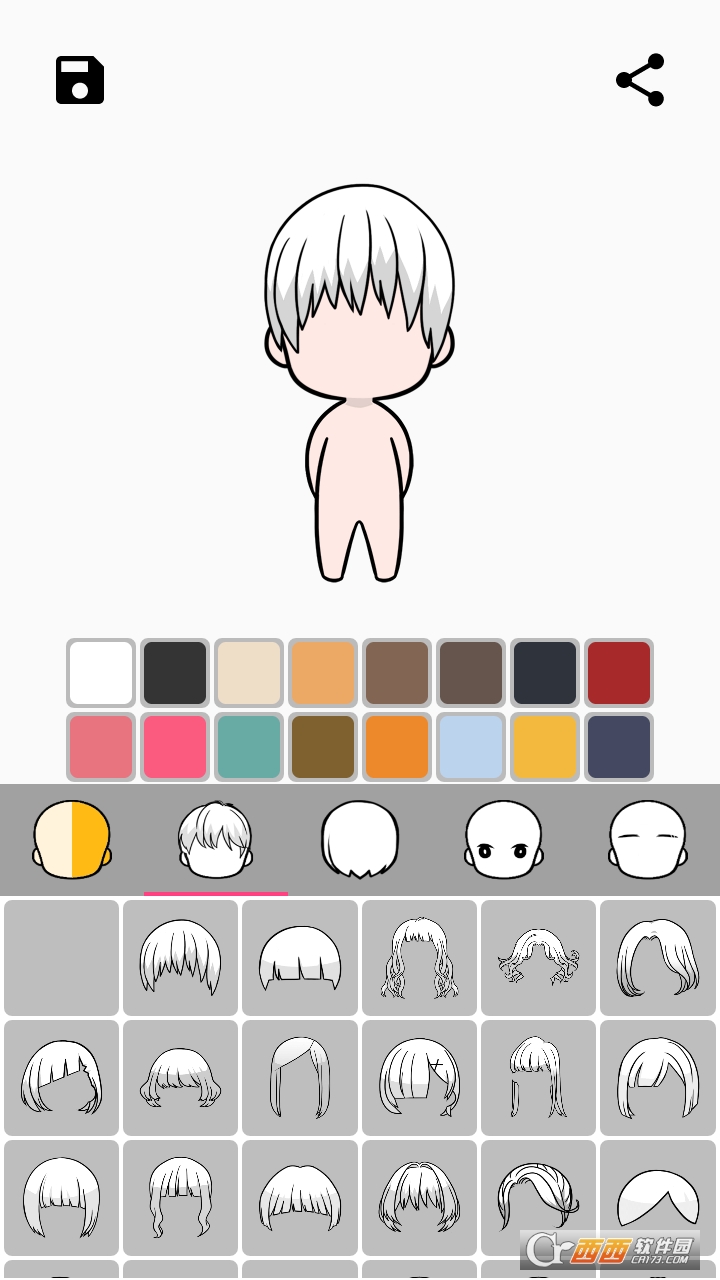The height and width of the screenshot is (1280, 720).
Task: Open the eyes category
Action: [x=504, y=838]
